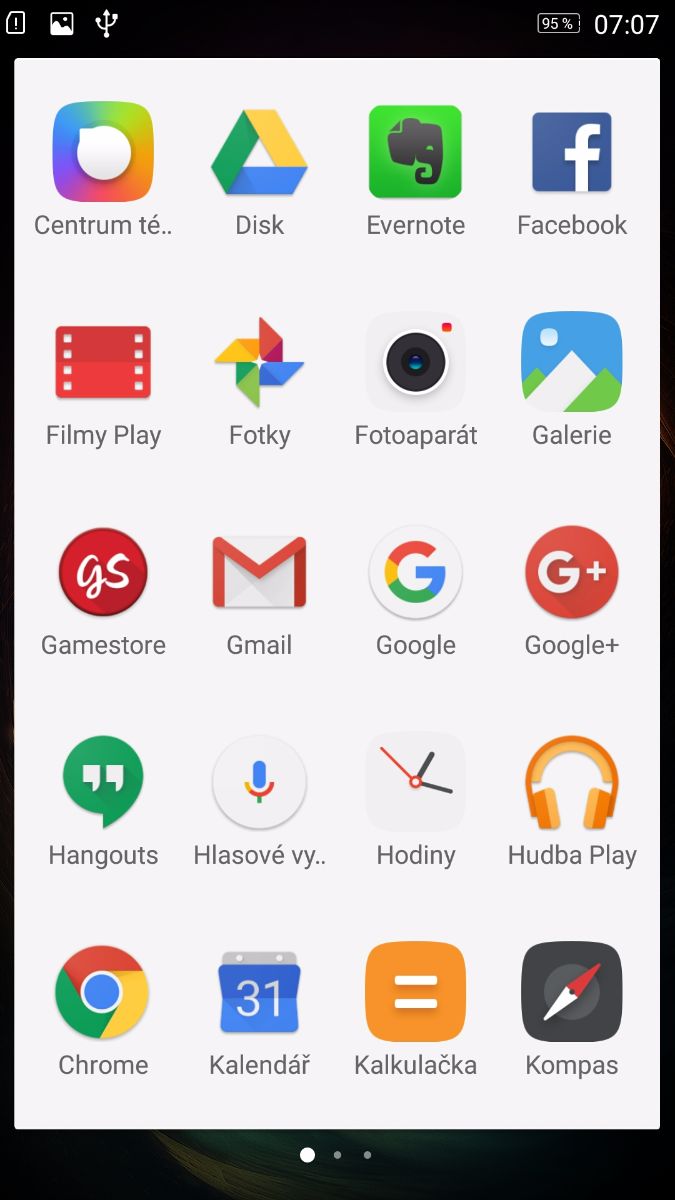675x1200 pixels.
Task: Open Filmy Play
Action: (103, 362)
